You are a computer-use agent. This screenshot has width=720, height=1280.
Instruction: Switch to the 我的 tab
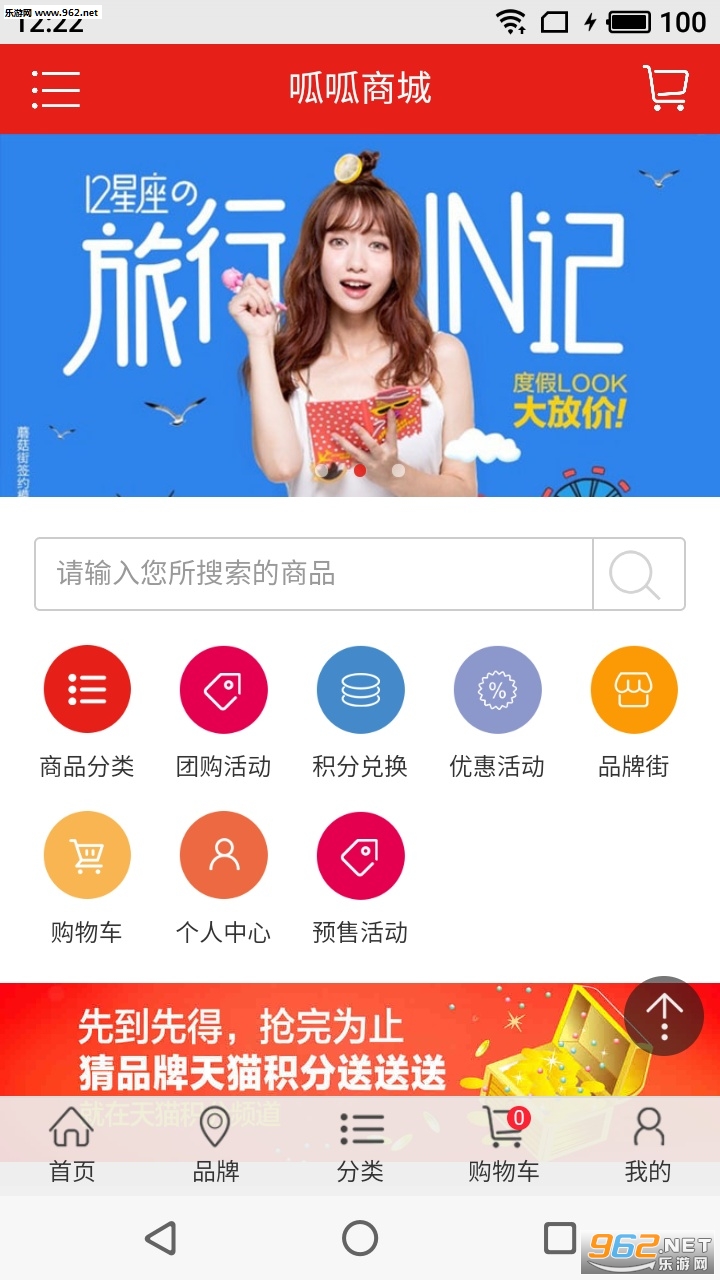coord(648,1145)
